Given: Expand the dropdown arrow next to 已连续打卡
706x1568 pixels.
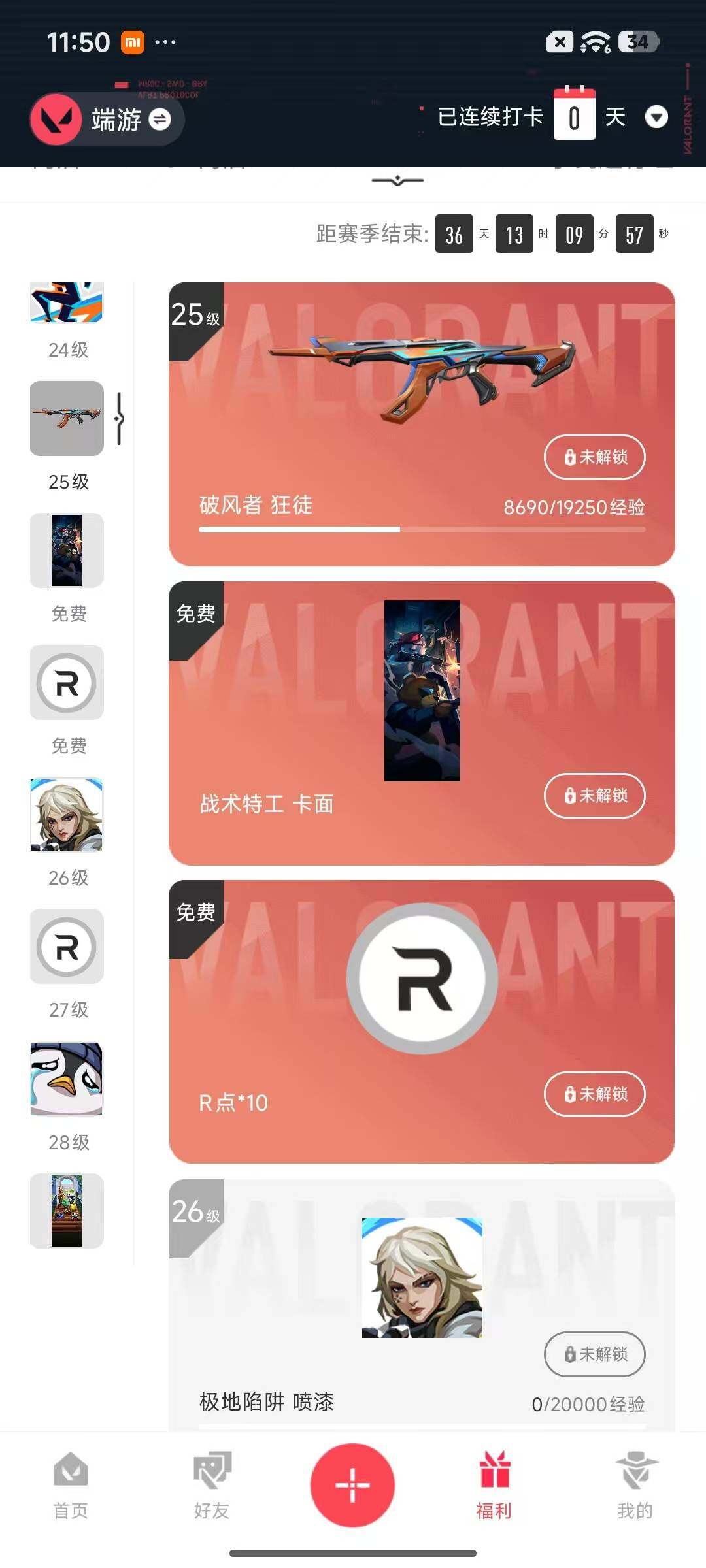Looking at the screenshot, I should [x=657, y=118].
